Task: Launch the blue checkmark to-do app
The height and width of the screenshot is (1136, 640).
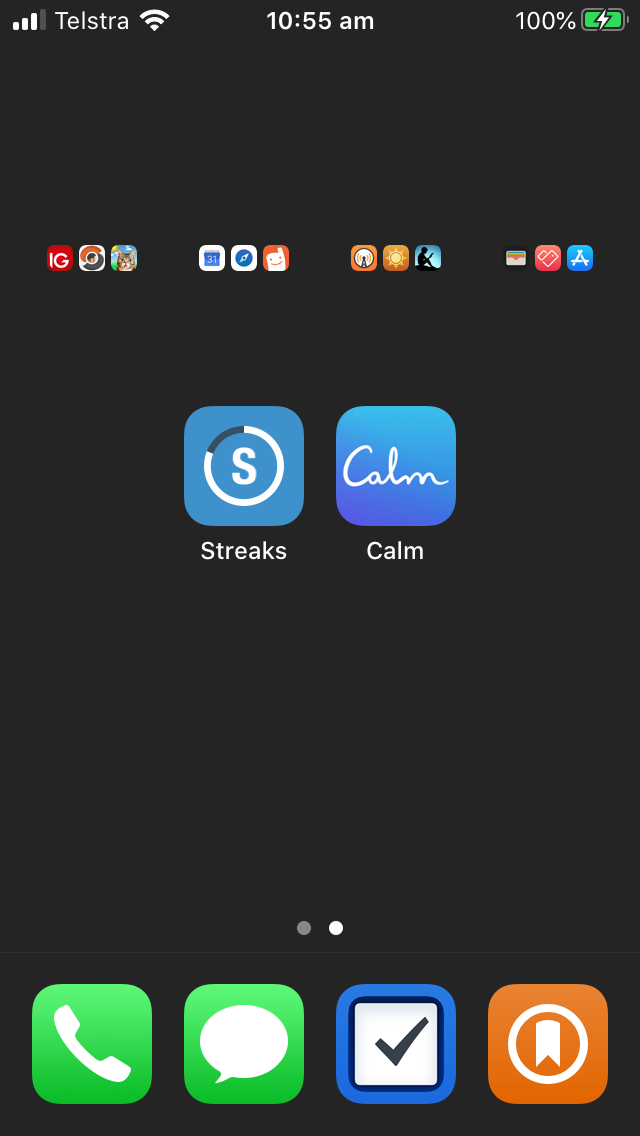Action: coord(396,1044)
